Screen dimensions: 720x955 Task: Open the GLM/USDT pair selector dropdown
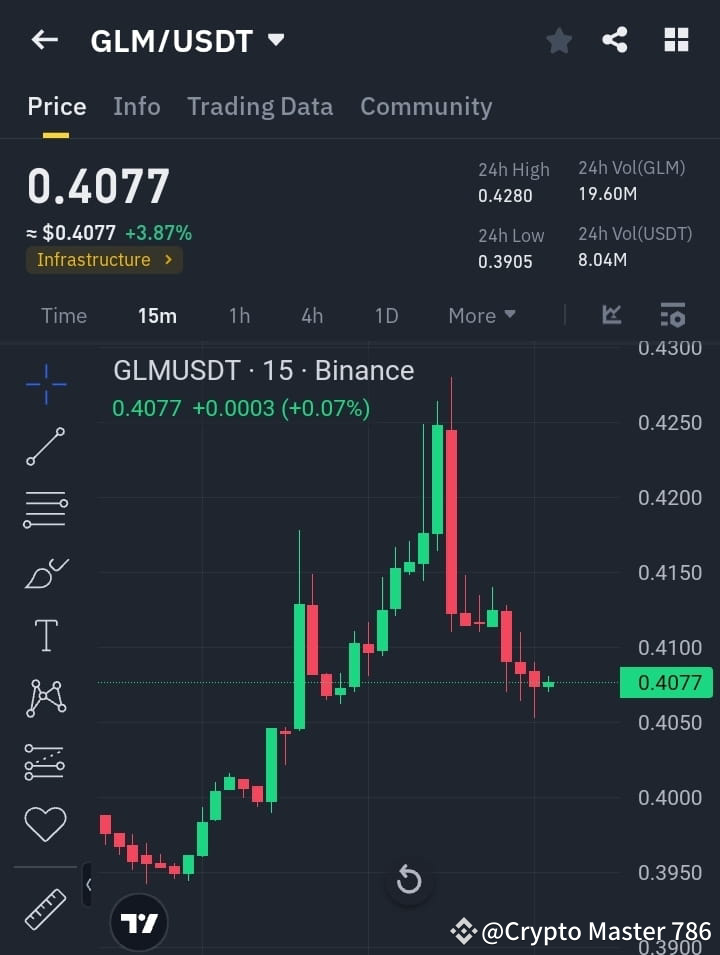(x=276, y=40)
